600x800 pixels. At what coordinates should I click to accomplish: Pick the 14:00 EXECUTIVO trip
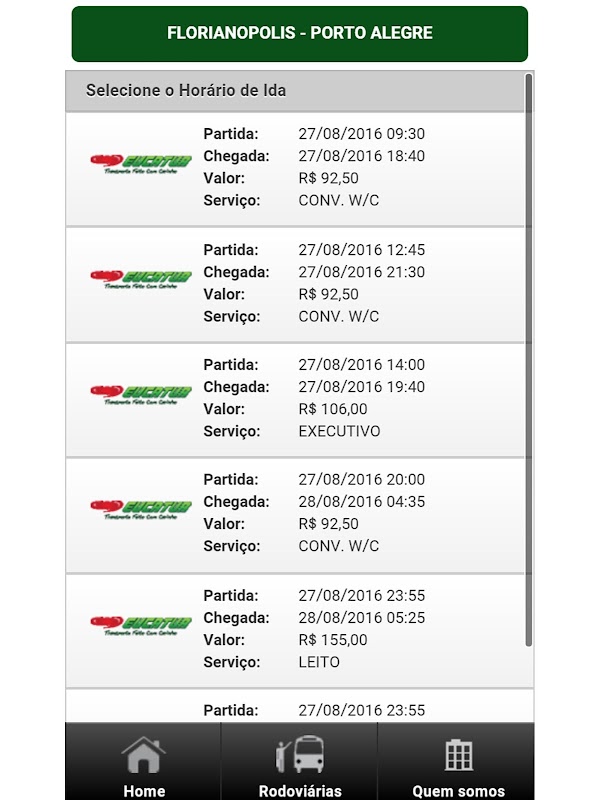tap(298, 399)
